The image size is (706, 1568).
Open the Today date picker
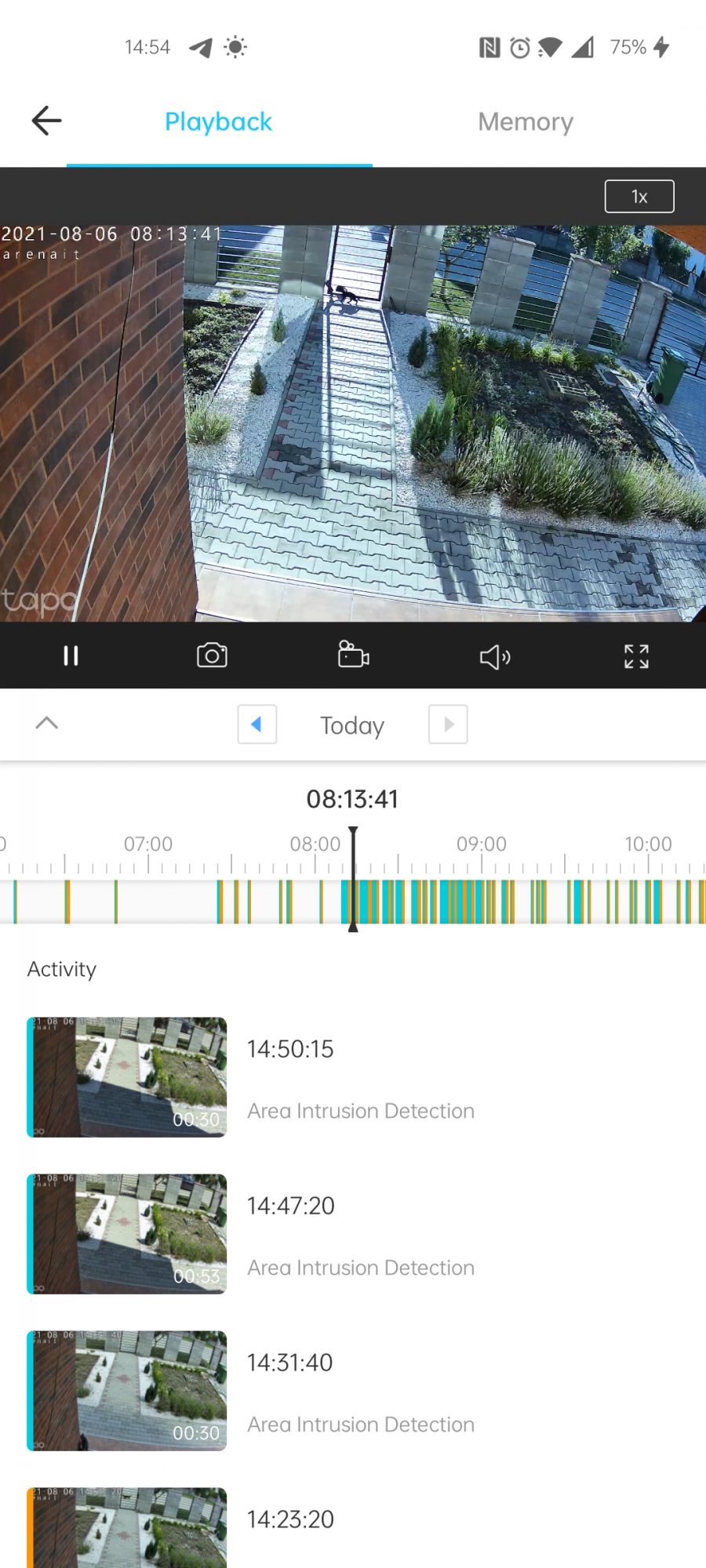[351, 725]
